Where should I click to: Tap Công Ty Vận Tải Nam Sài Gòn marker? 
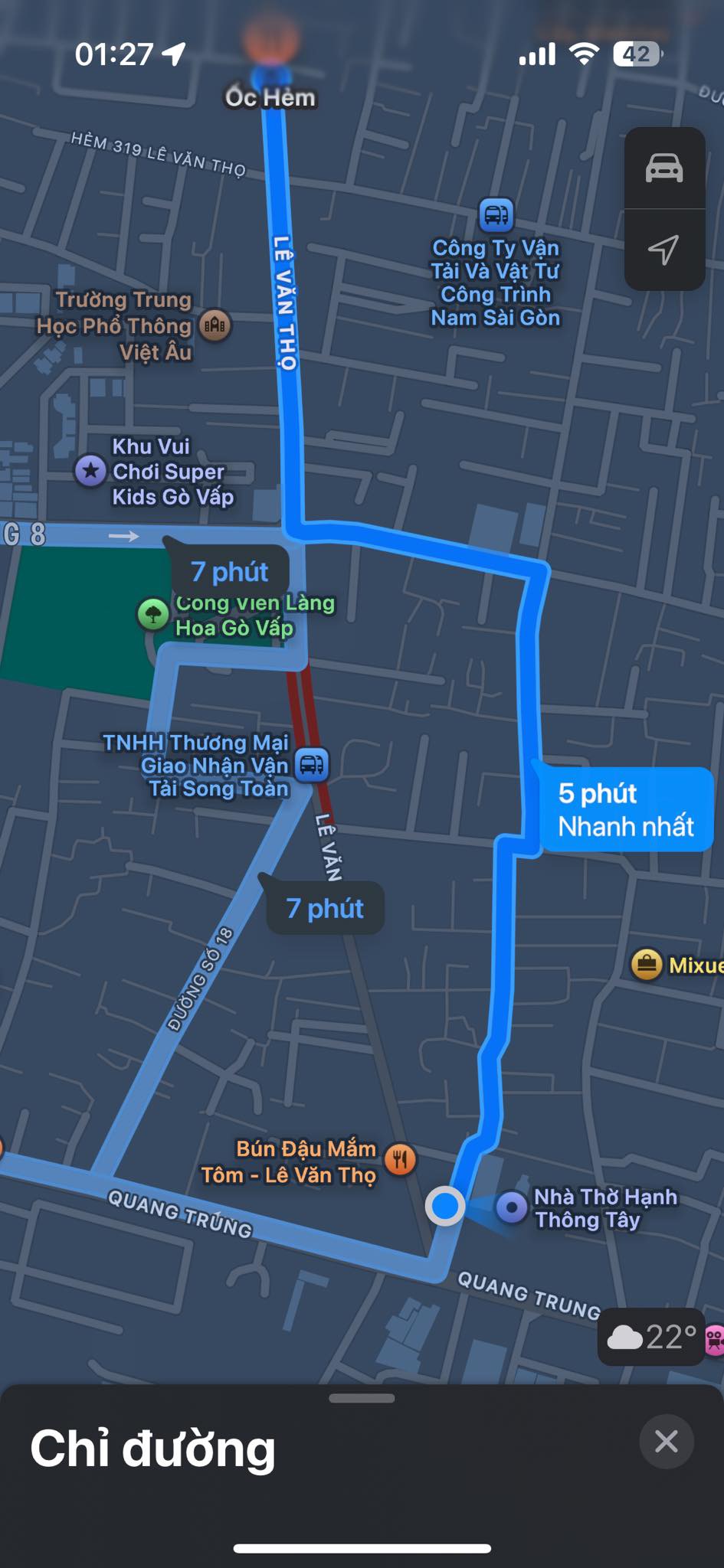click(496, 215)
